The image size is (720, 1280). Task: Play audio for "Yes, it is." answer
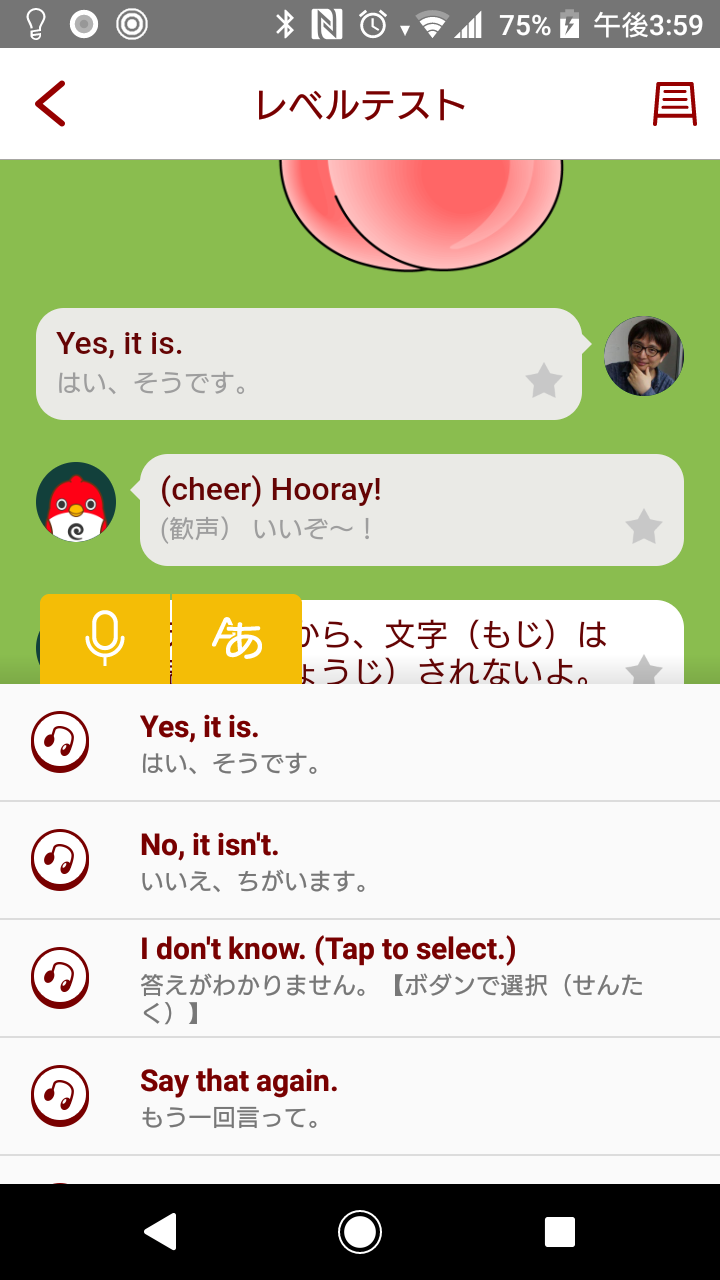[60, 742]
